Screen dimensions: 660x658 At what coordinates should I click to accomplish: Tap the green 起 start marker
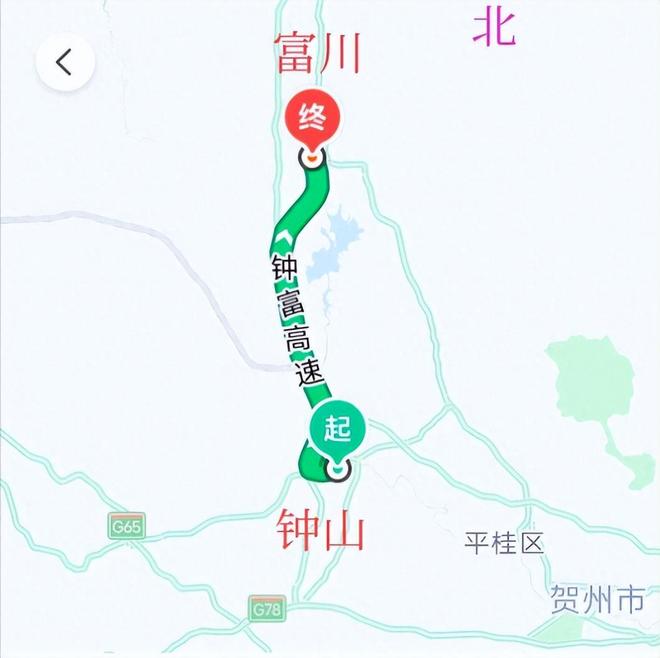coord(338,431)
